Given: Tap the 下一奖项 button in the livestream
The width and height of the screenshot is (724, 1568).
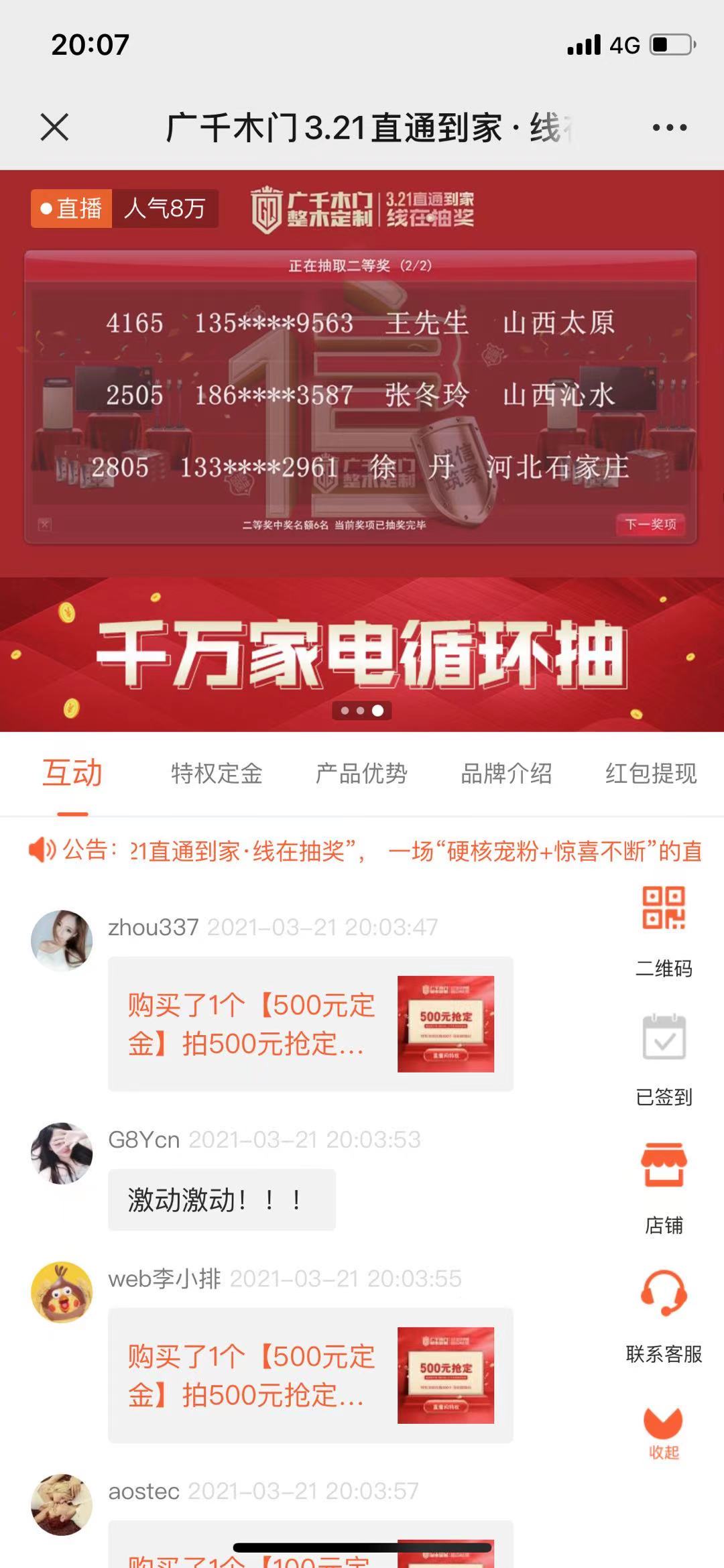Looking at the screenshot, I should [650, 524].
